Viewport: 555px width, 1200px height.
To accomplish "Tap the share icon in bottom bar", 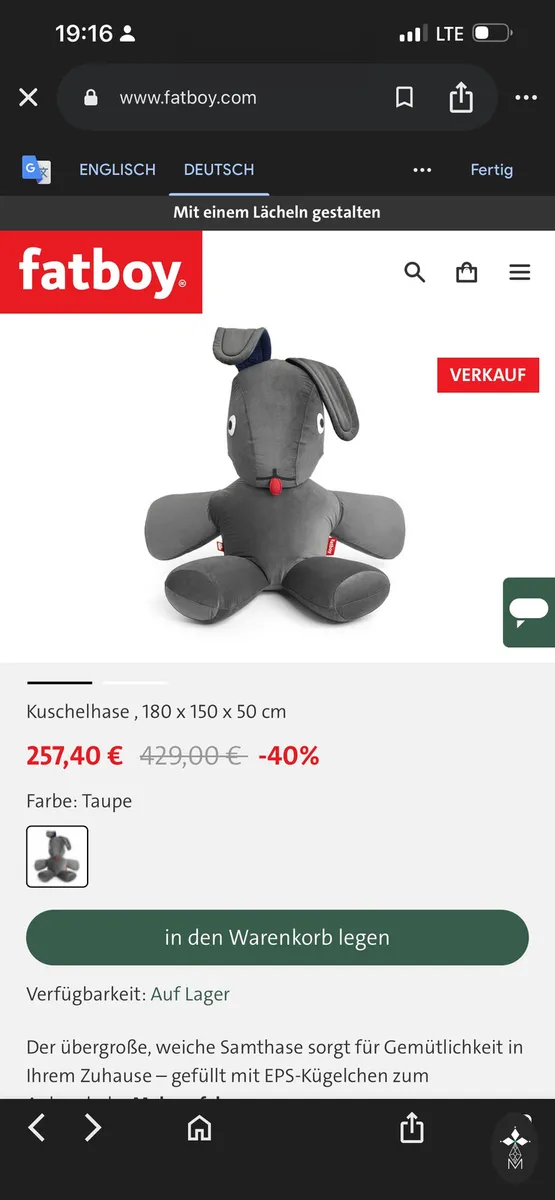I will click(412, 1127).
